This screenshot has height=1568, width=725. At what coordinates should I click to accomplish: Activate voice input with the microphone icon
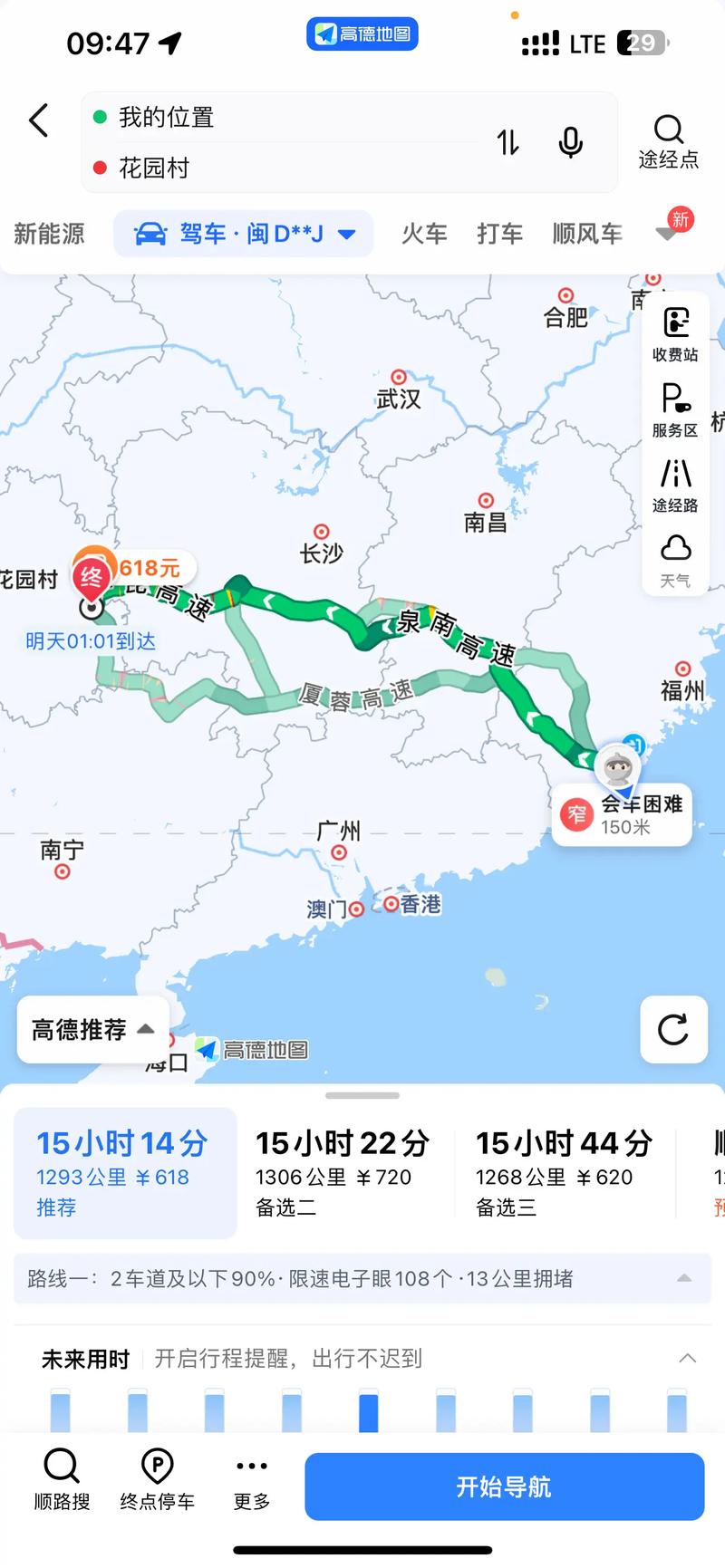(569, 143)
